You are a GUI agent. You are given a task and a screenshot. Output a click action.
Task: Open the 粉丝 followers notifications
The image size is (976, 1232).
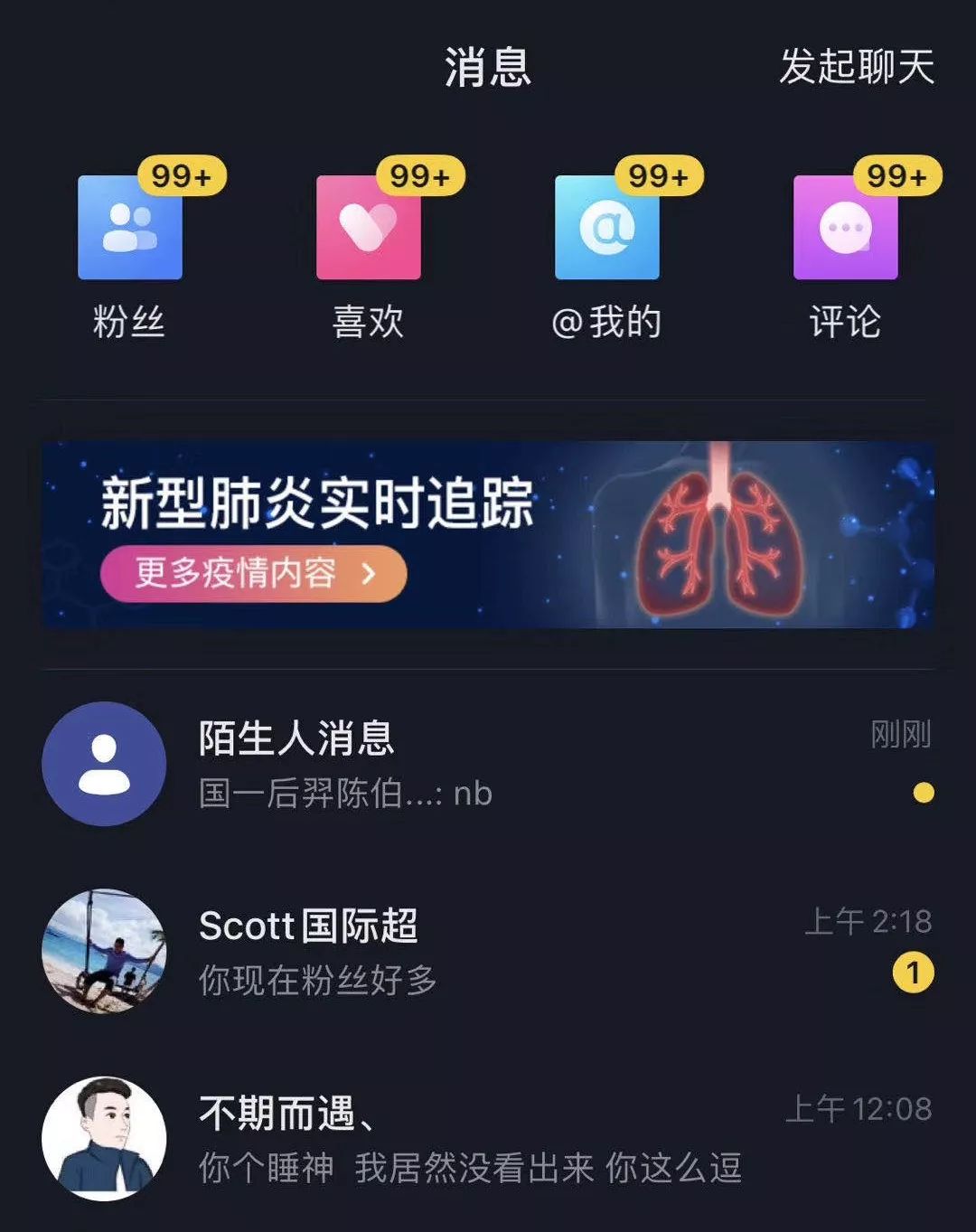pyautogui.click(x=130, y=228)
